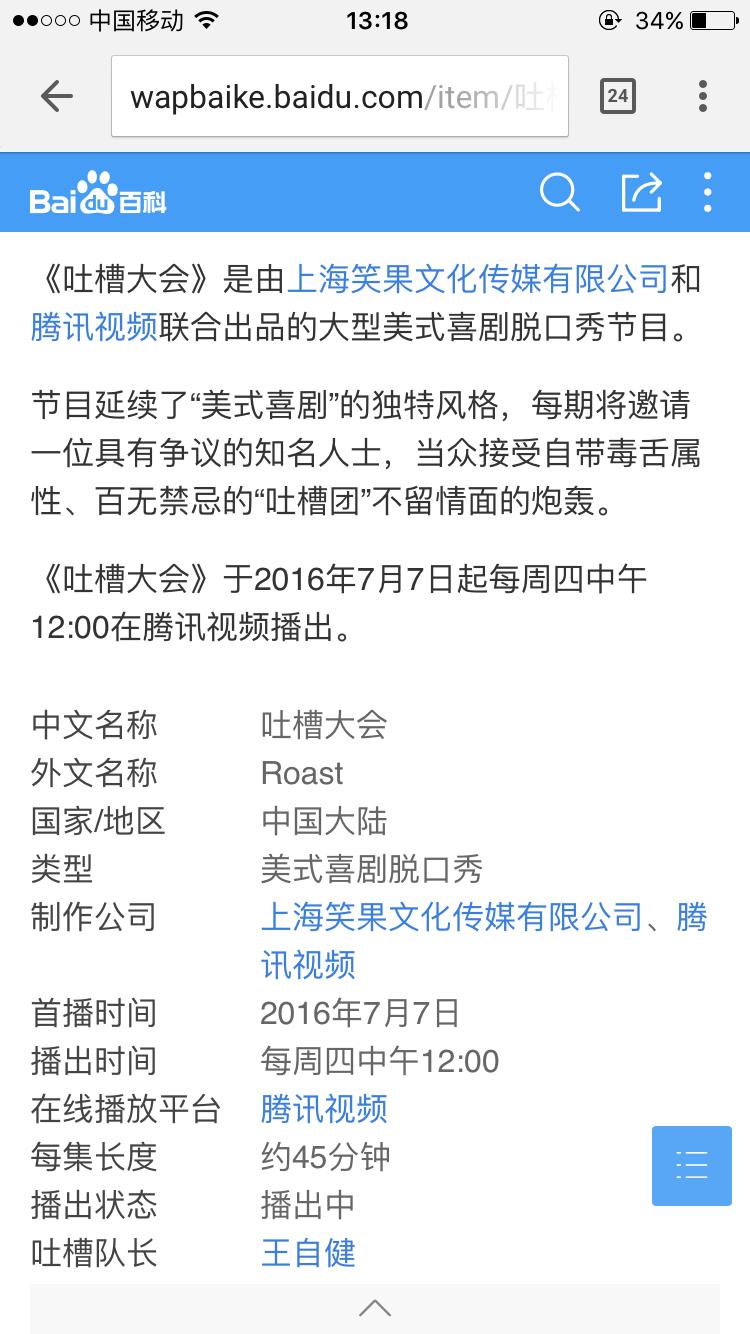Open 腾讯视频 link beside 在线播放平台

coord(324,1109)
